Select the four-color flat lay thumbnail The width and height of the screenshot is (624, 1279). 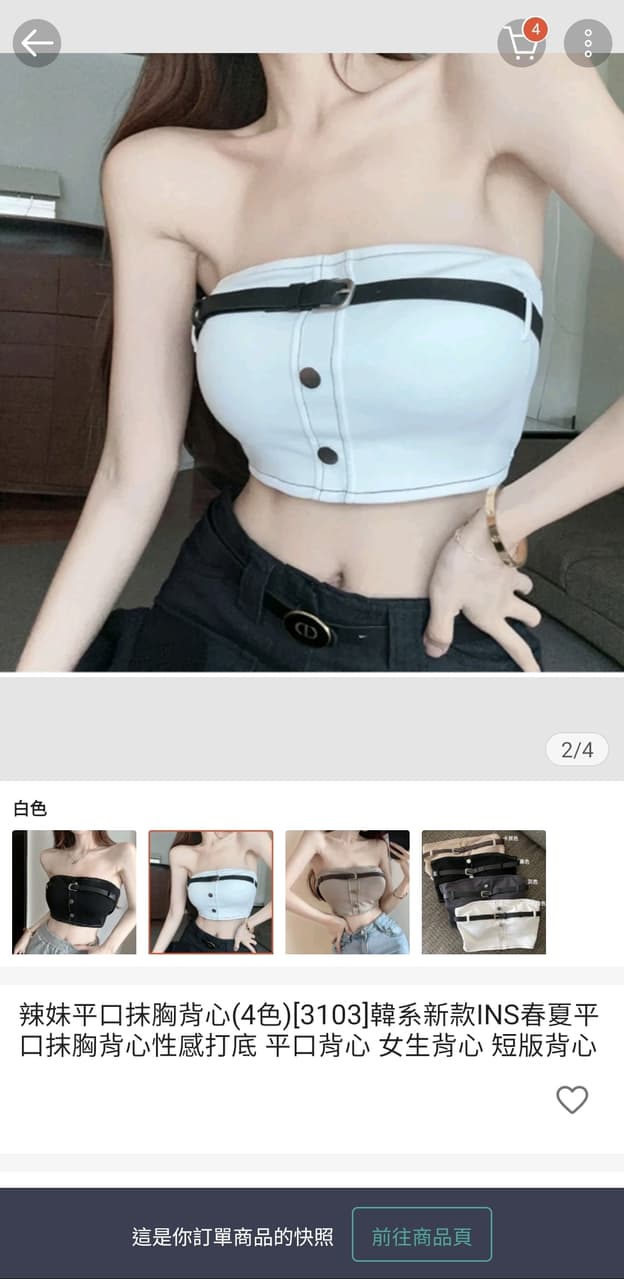click(x=484, y=892)
